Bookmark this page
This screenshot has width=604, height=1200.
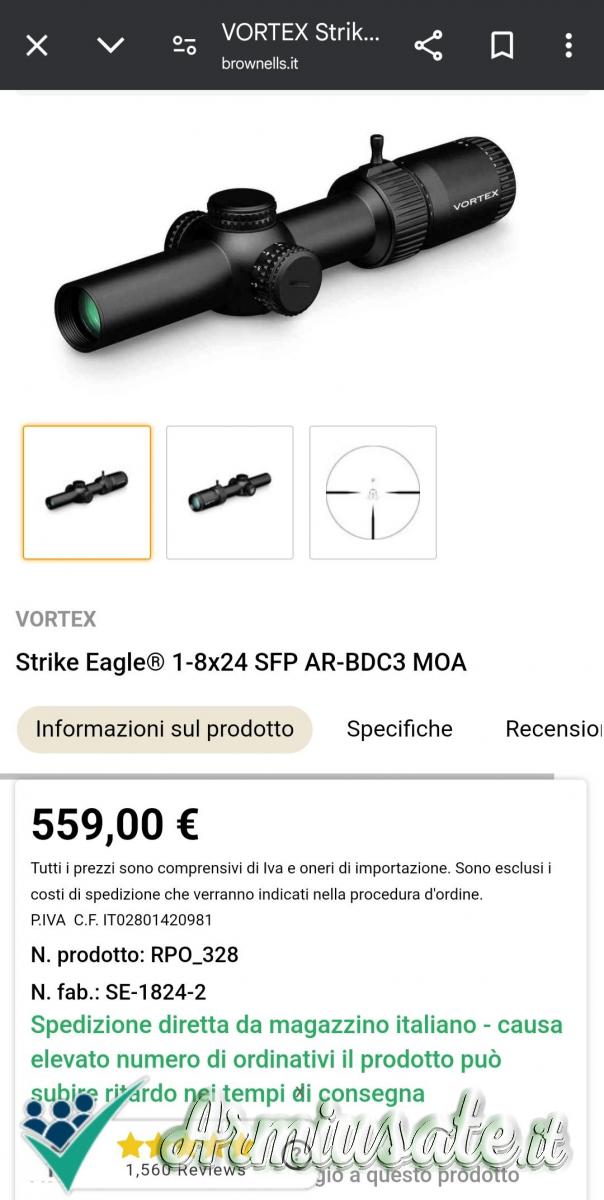(502, 45)
